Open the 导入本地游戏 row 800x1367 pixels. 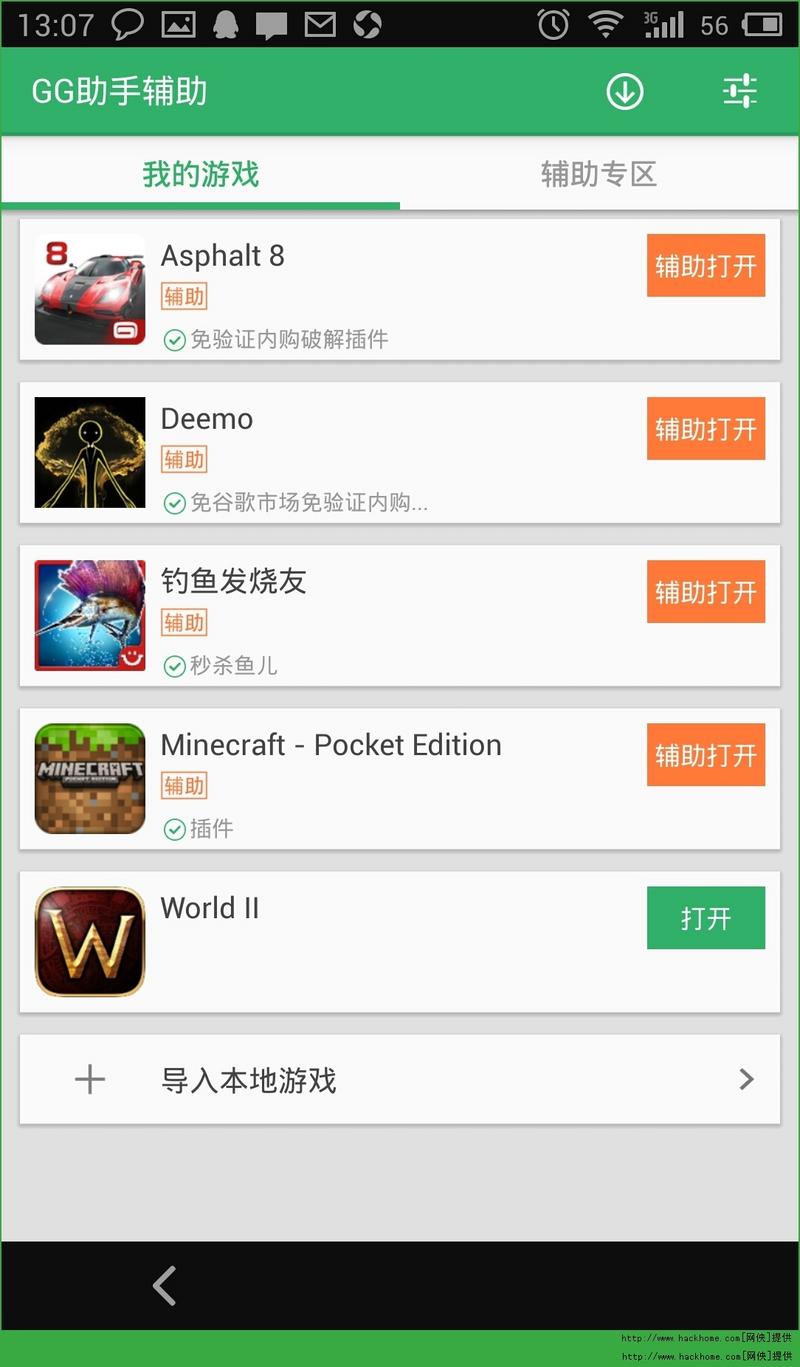coord(400,1080)
